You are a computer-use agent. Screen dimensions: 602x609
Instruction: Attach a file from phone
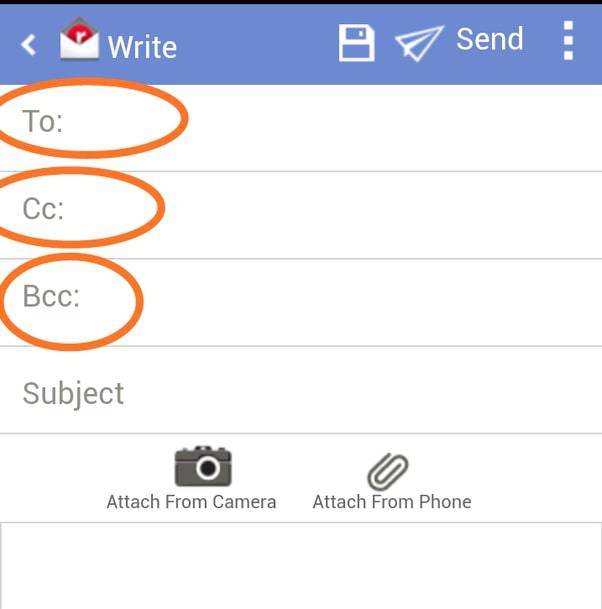390,479
